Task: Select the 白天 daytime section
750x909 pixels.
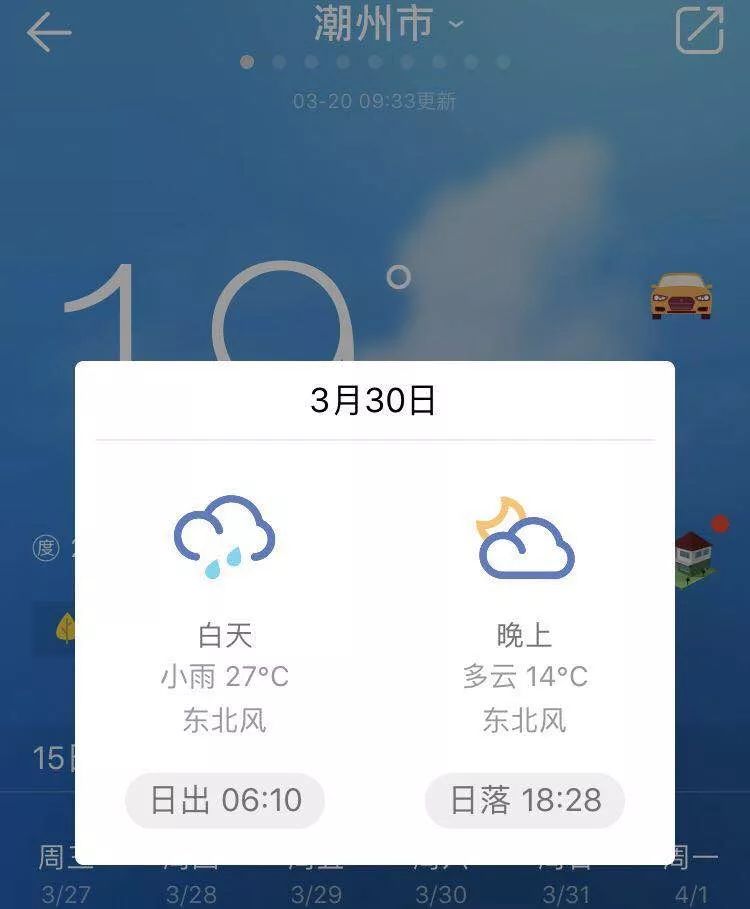Action: click(x=224, y=633)
